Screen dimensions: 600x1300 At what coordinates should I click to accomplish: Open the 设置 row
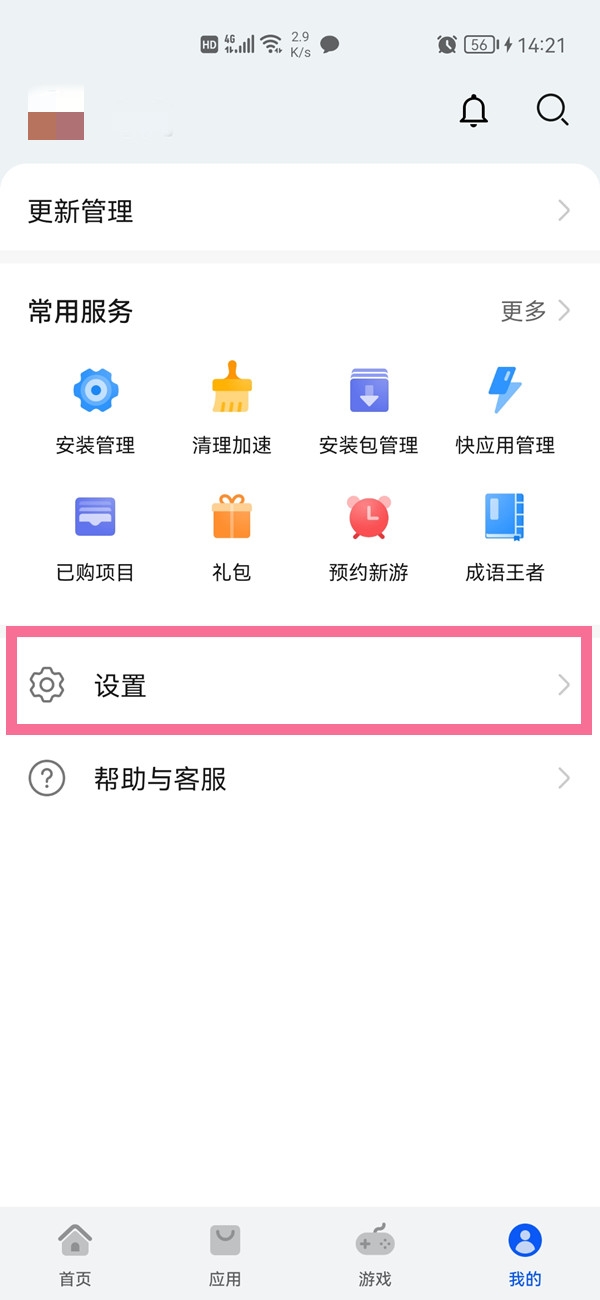[300, 685]
